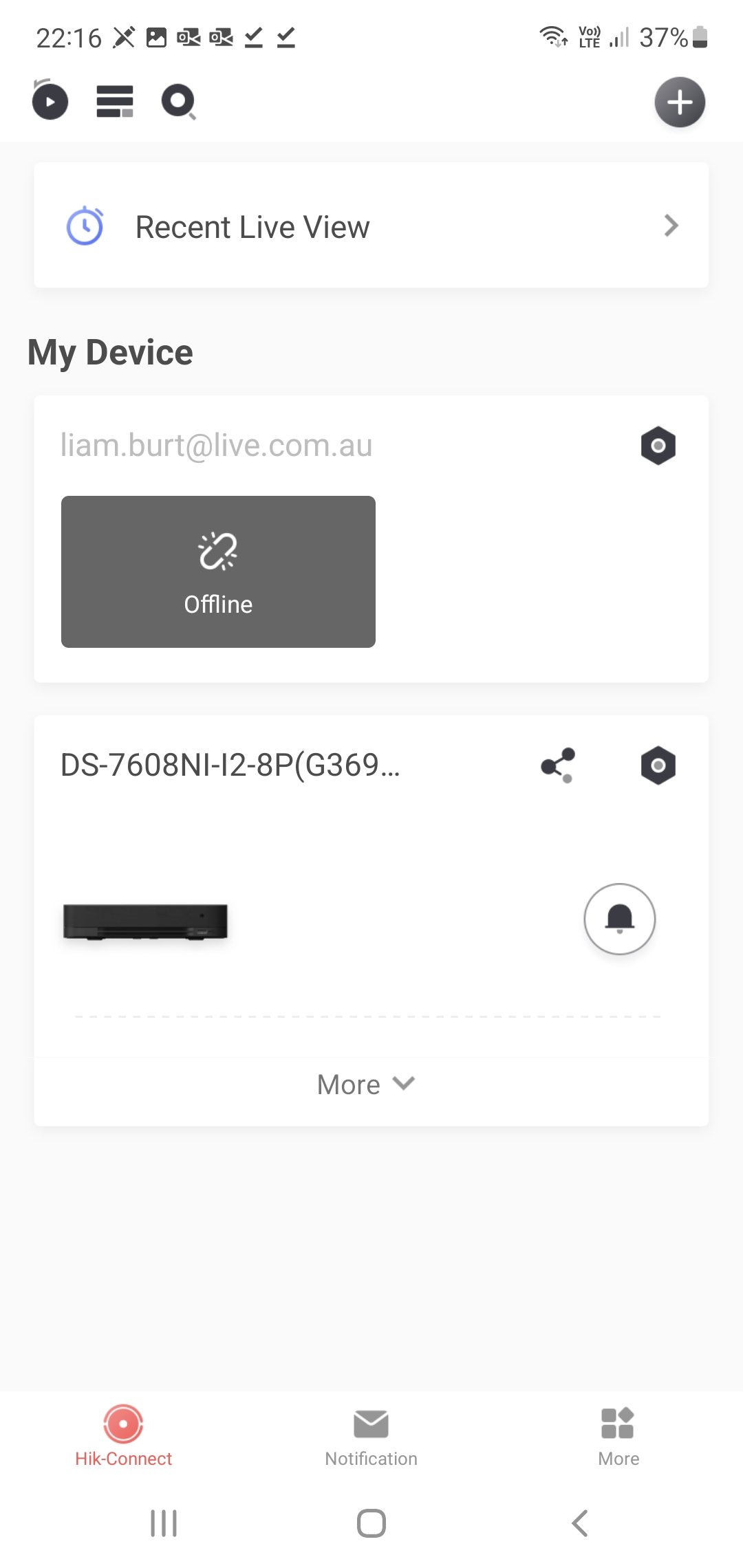The image size is (743, 1568).
Task: Open the device search icon
Action: point(178,102)
